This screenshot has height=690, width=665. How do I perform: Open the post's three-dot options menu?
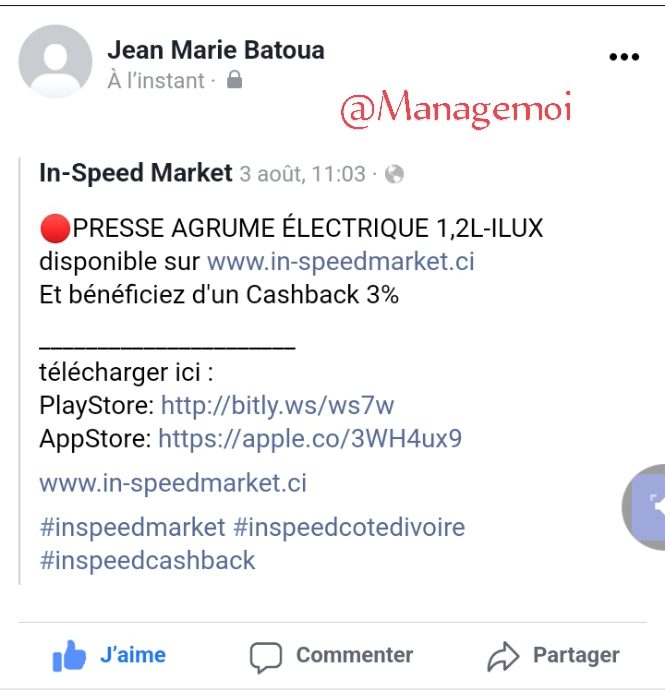pyautogui.click(x=623, y=58)
